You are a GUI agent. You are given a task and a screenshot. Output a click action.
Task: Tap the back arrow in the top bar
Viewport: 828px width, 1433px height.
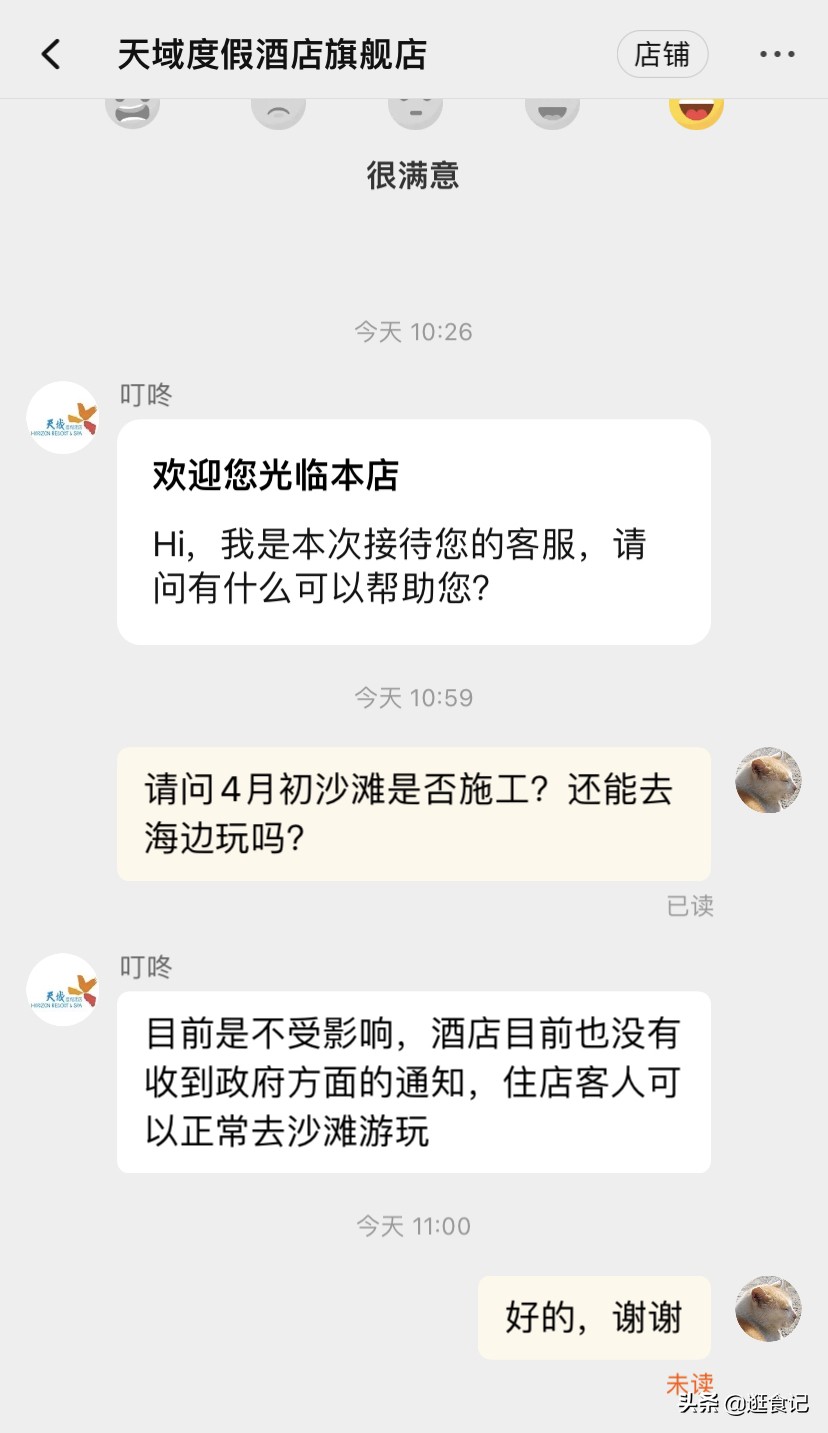tap(50, 54)
